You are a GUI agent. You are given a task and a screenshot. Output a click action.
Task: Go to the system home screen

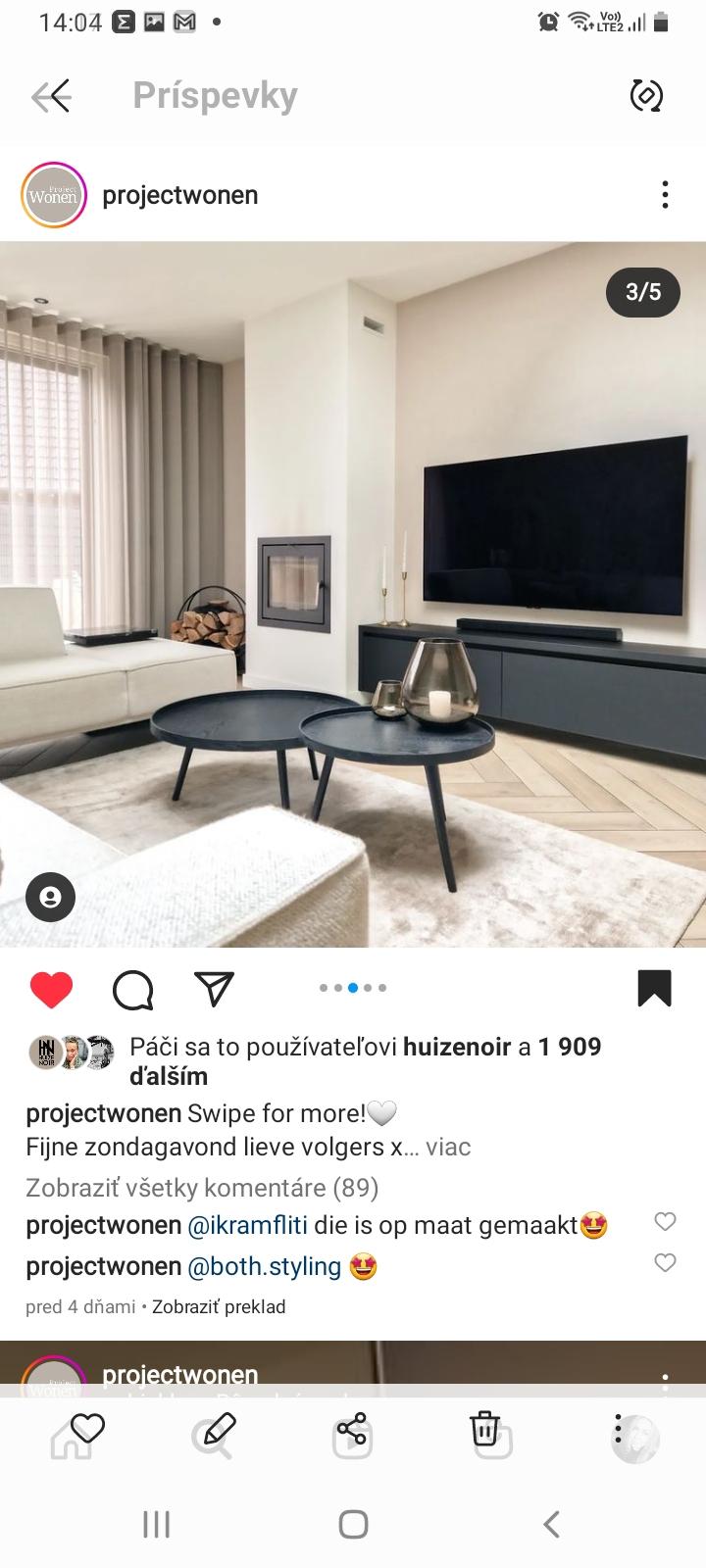coord(353,1524)
